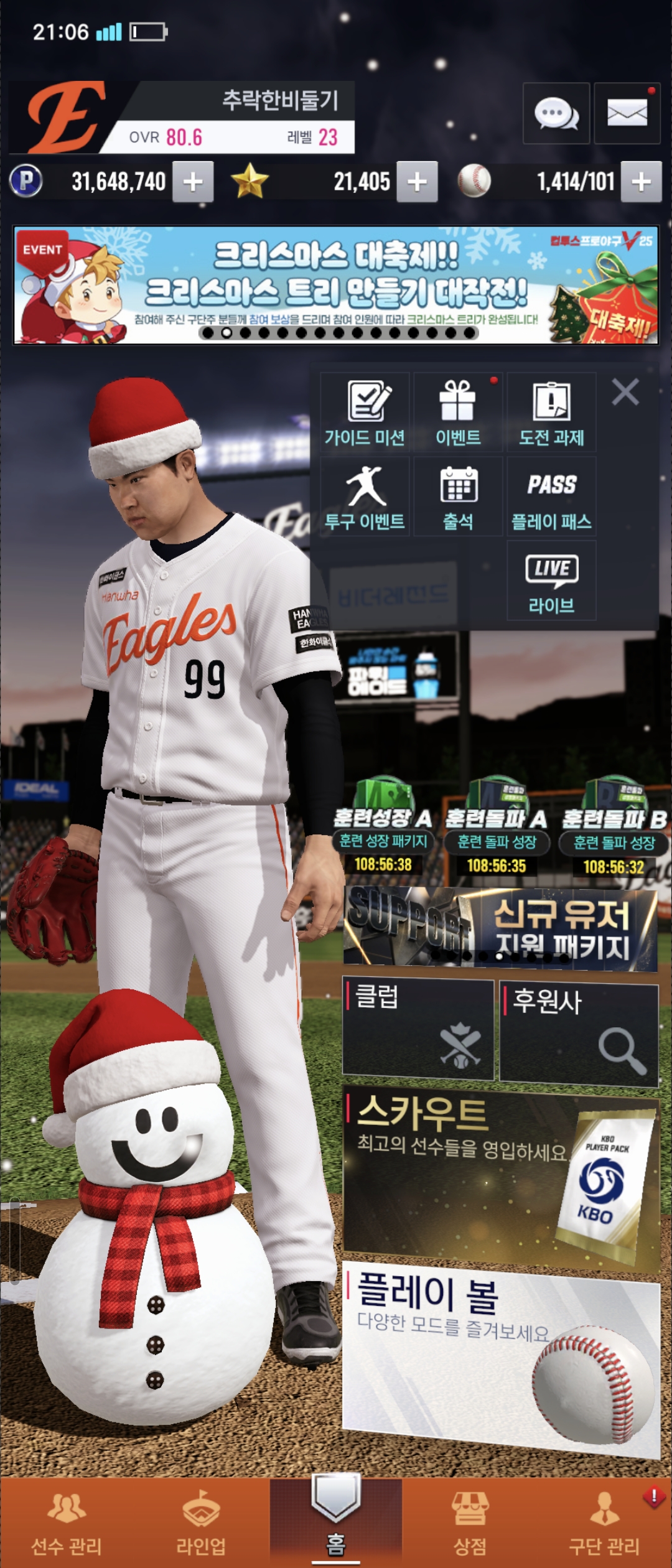Open 도전 과제 challenges
This screenshot has height=1568, width=672.
(x=551, y=413)
